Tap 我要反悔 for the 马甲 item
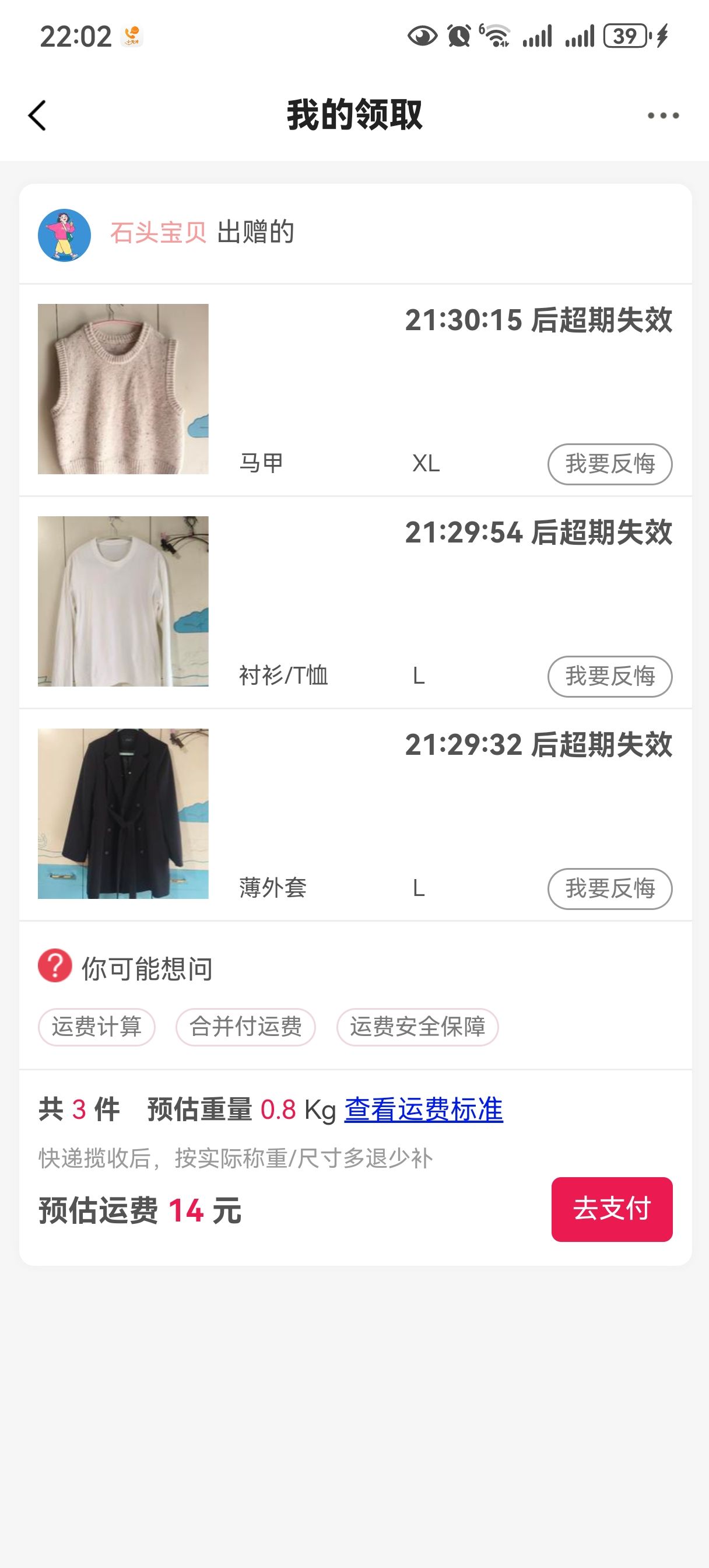 coord(610,464)
